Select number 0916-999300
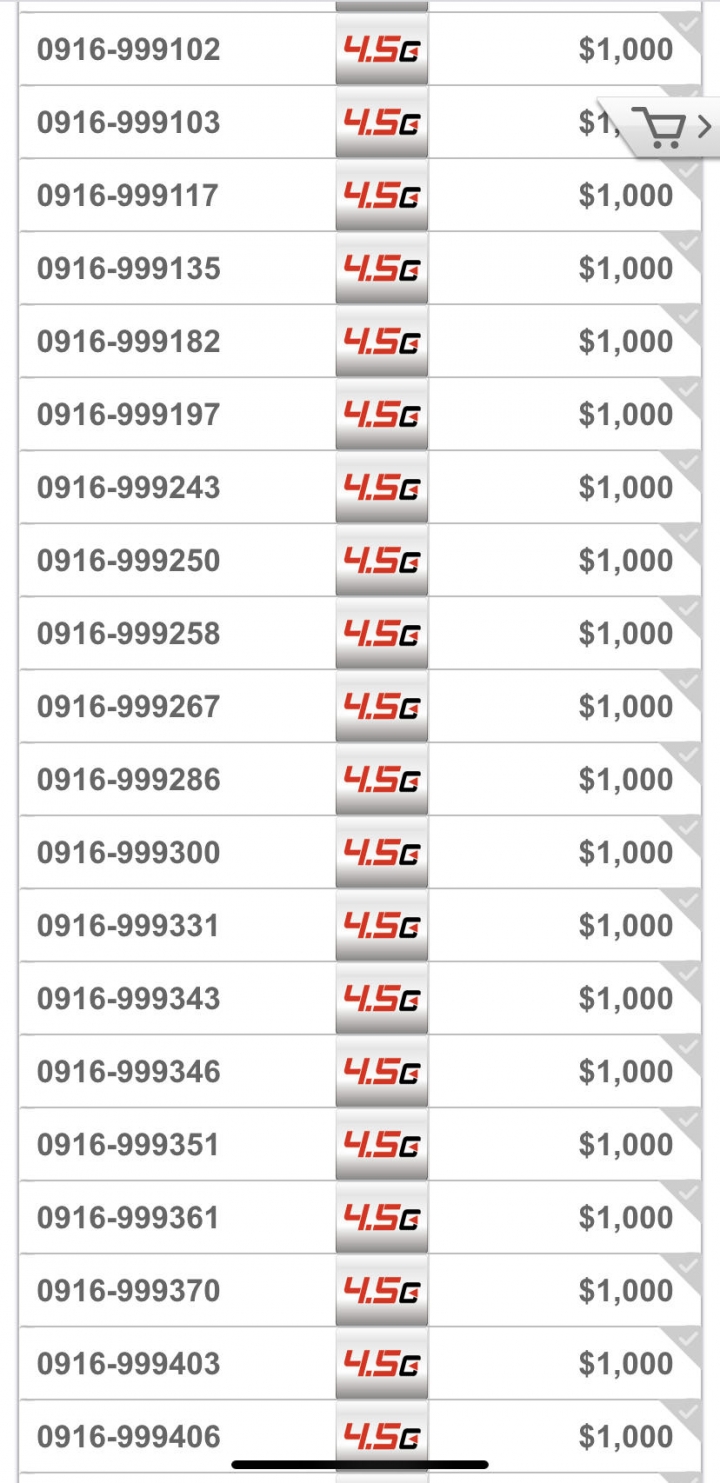The height and width of the screenshot is (1483, 720). [x=360, y=852]
